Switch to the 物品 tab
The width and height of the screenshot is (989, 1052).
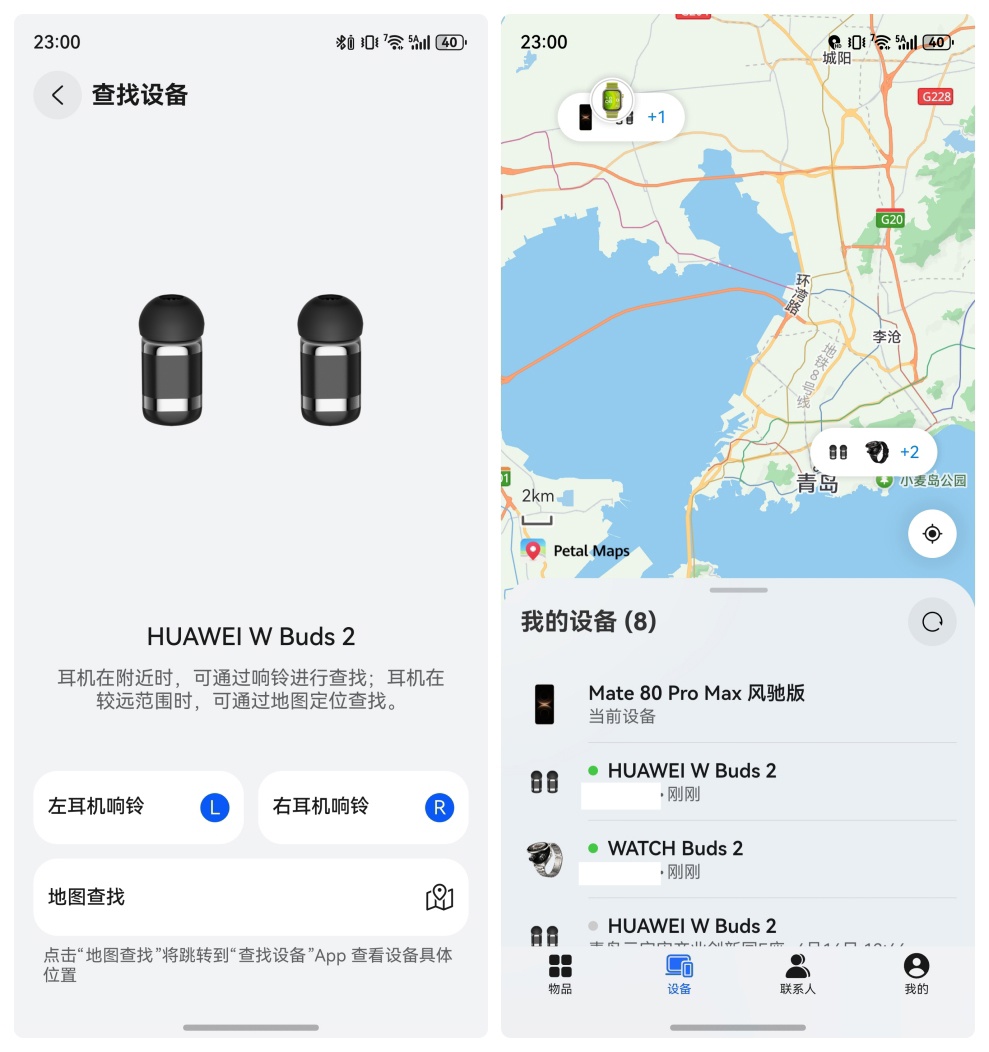560,975
